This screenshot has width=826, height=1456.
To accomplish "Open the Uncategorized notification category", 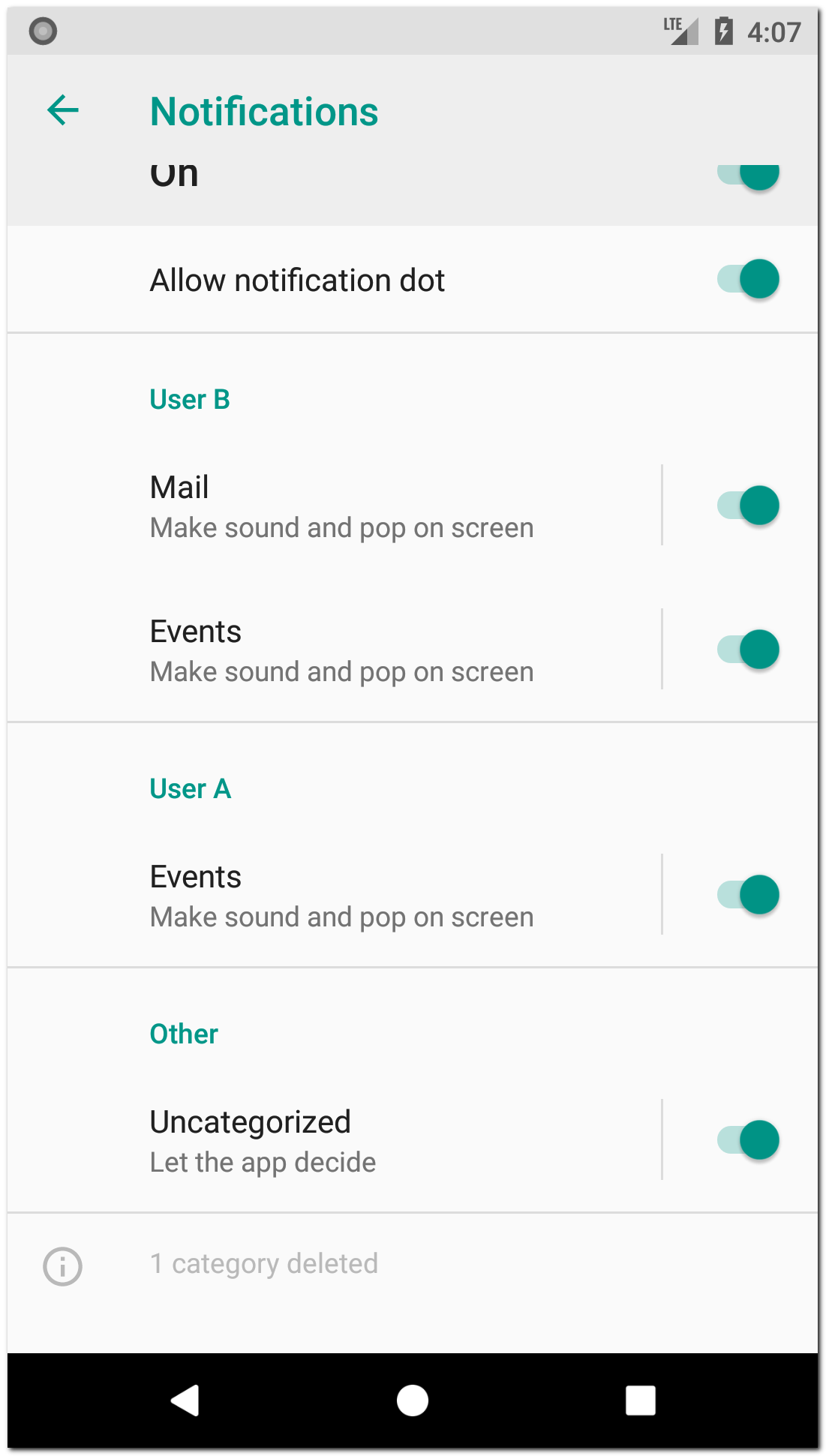I will tap(341, 1141).
